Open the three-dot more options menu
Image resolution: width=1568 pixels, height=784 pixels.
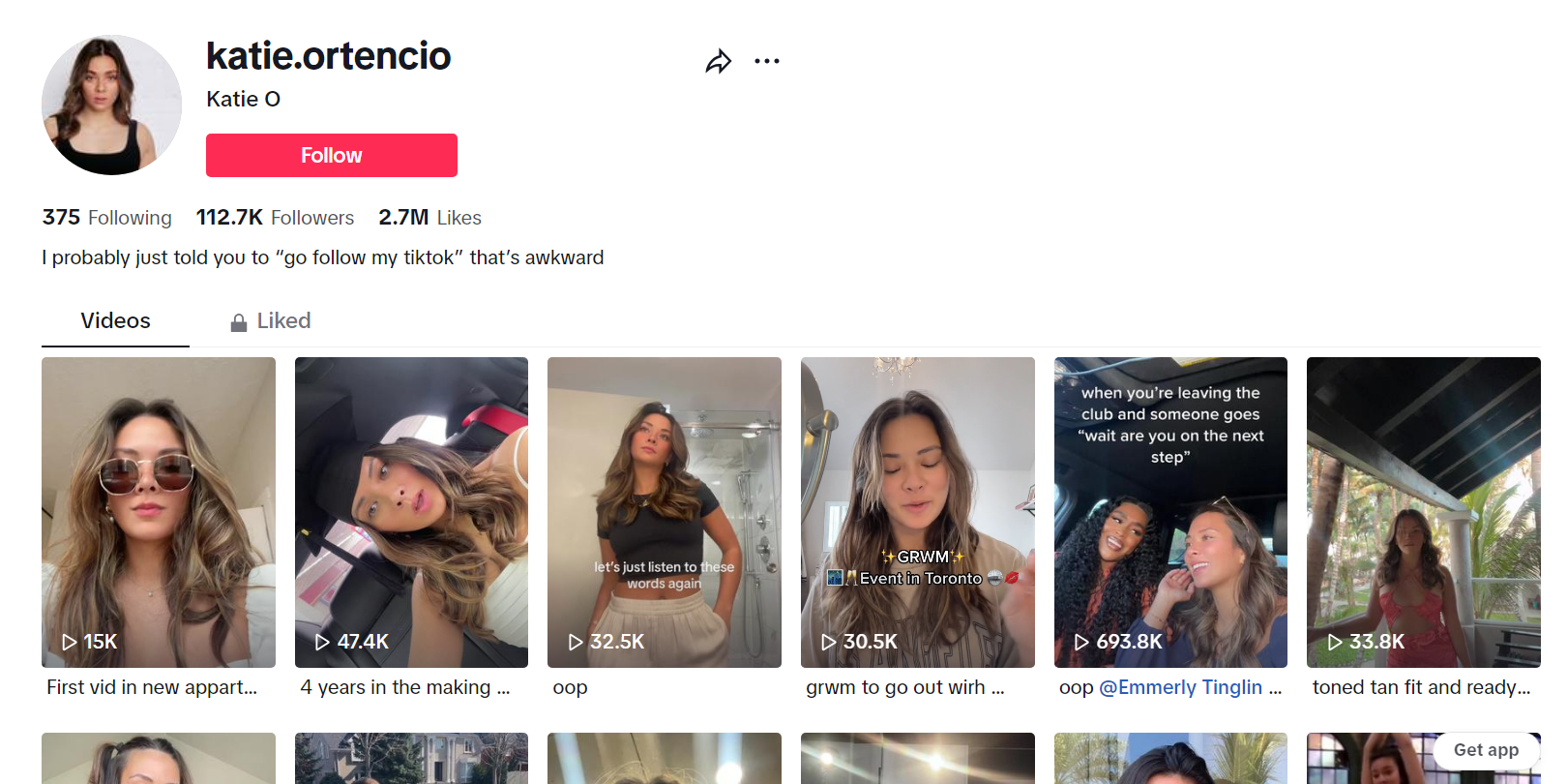click(x=767, y=61)
